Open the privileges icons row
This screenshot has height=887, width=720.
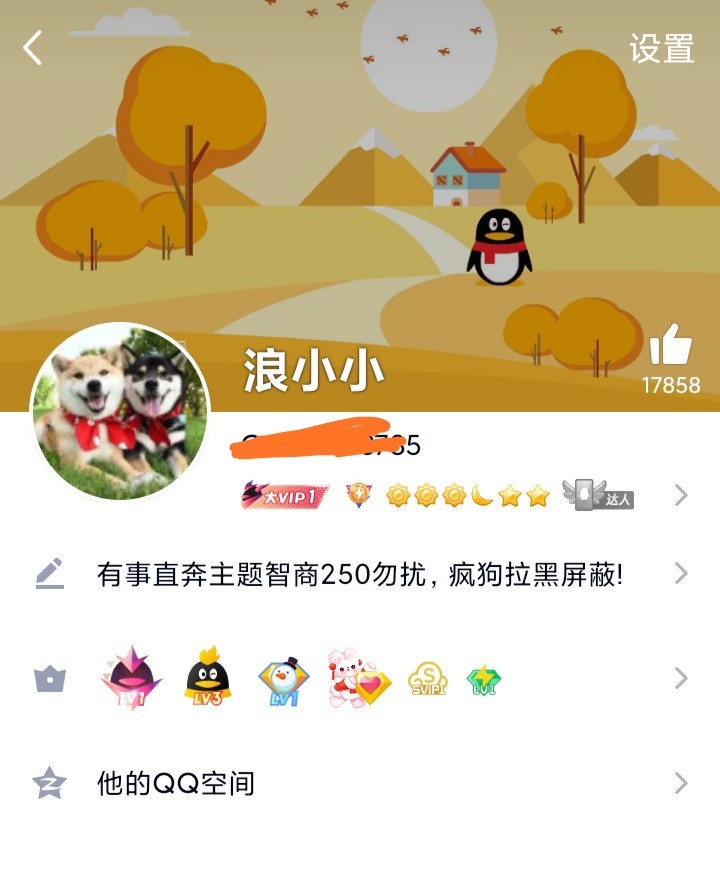coord(360,679)
